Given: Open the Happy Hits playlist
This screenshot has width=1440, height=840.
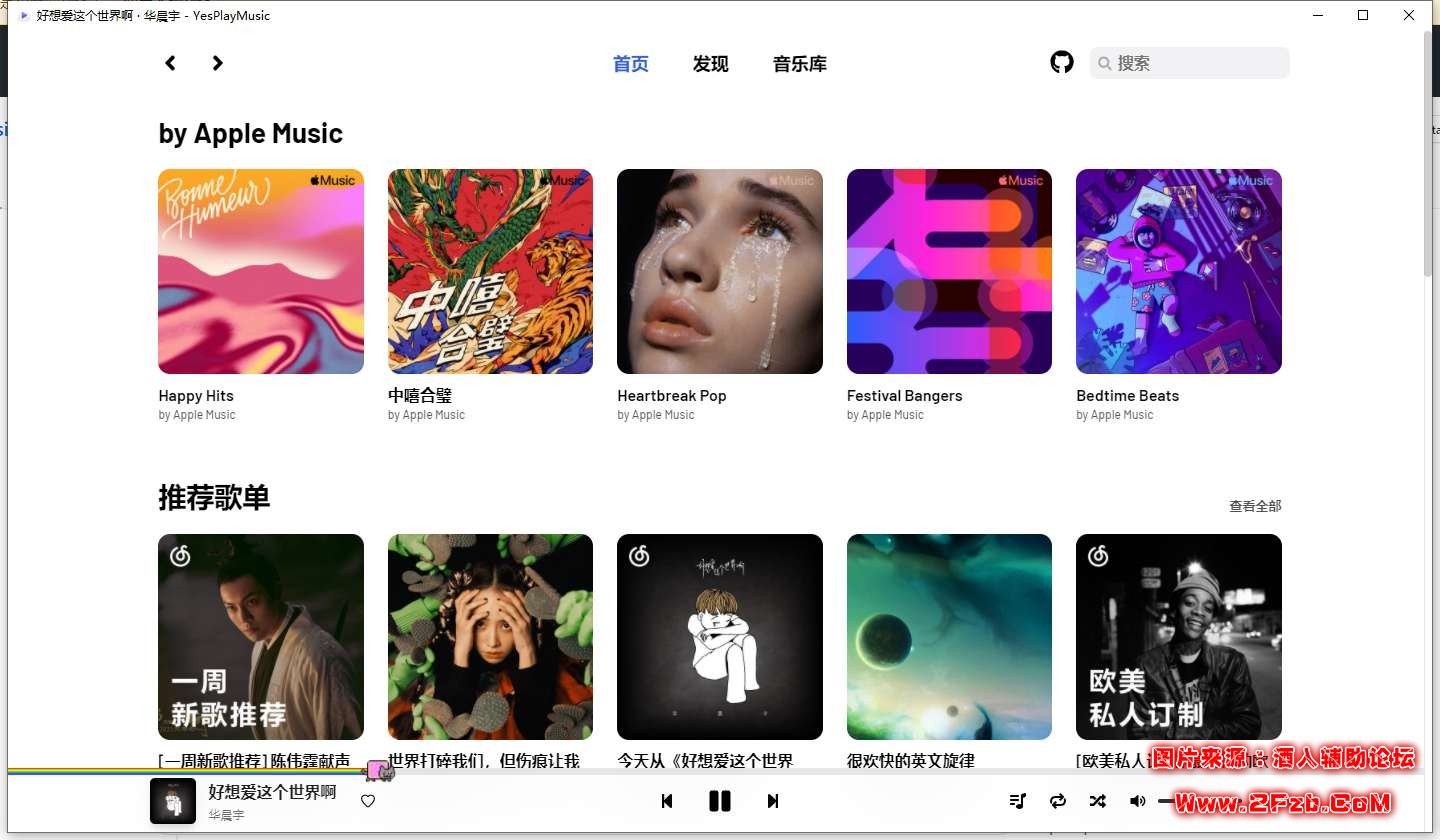Looking at the screenshot, I should (x=261, y=272).
